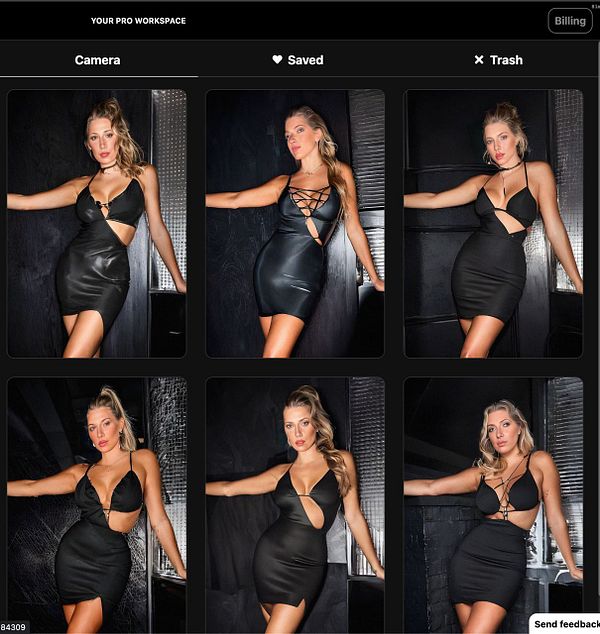Viewport: 600px width, 634px height.
Task: Switch to the Saved tab
Action: (x=298, y=60)
